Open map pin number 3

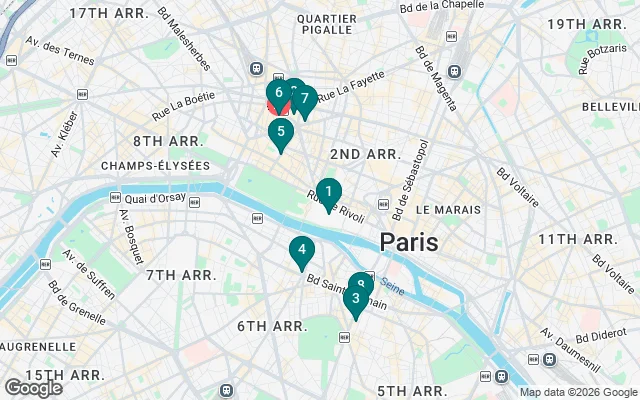[356, 299]
